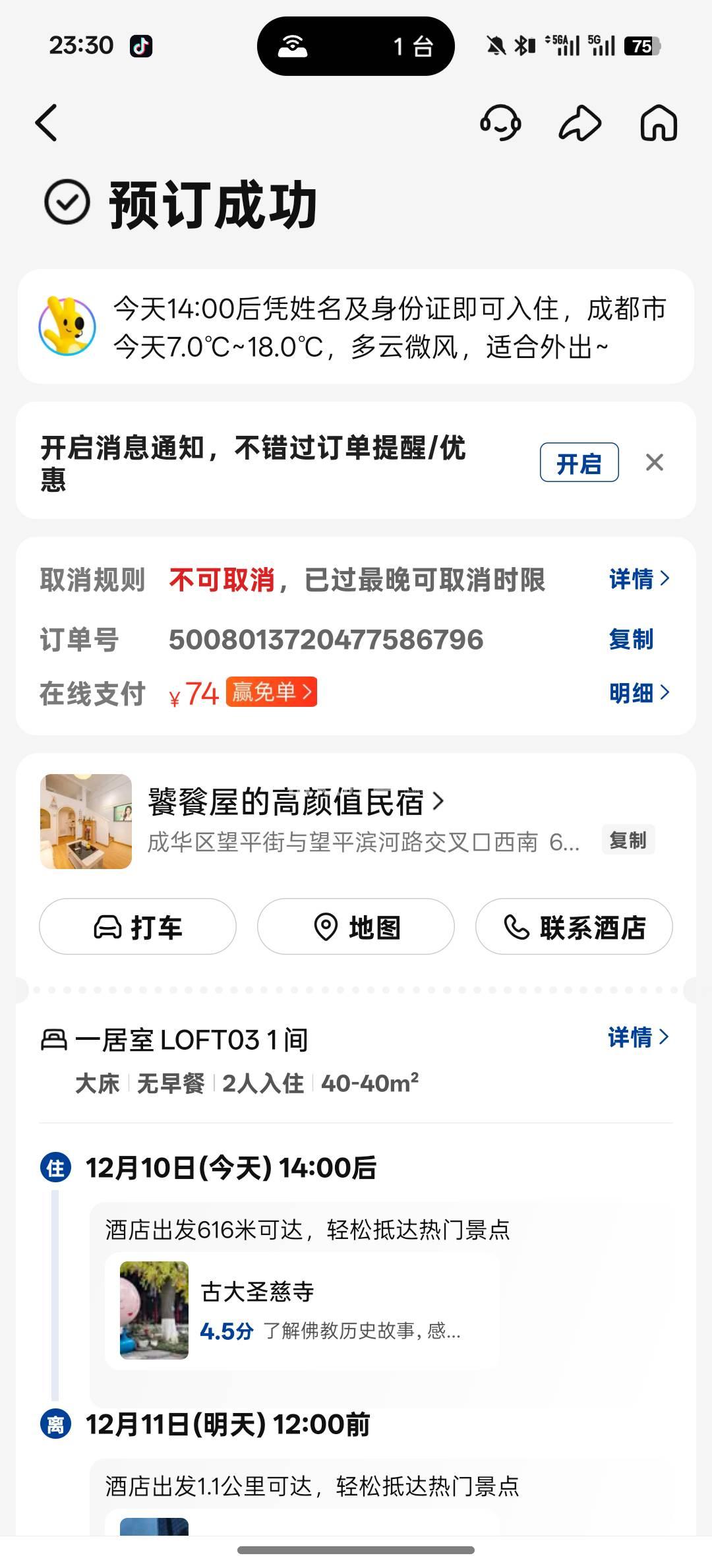Copy the hotel address
This screenshot has height=1568, width=712.
pos(628,840)
